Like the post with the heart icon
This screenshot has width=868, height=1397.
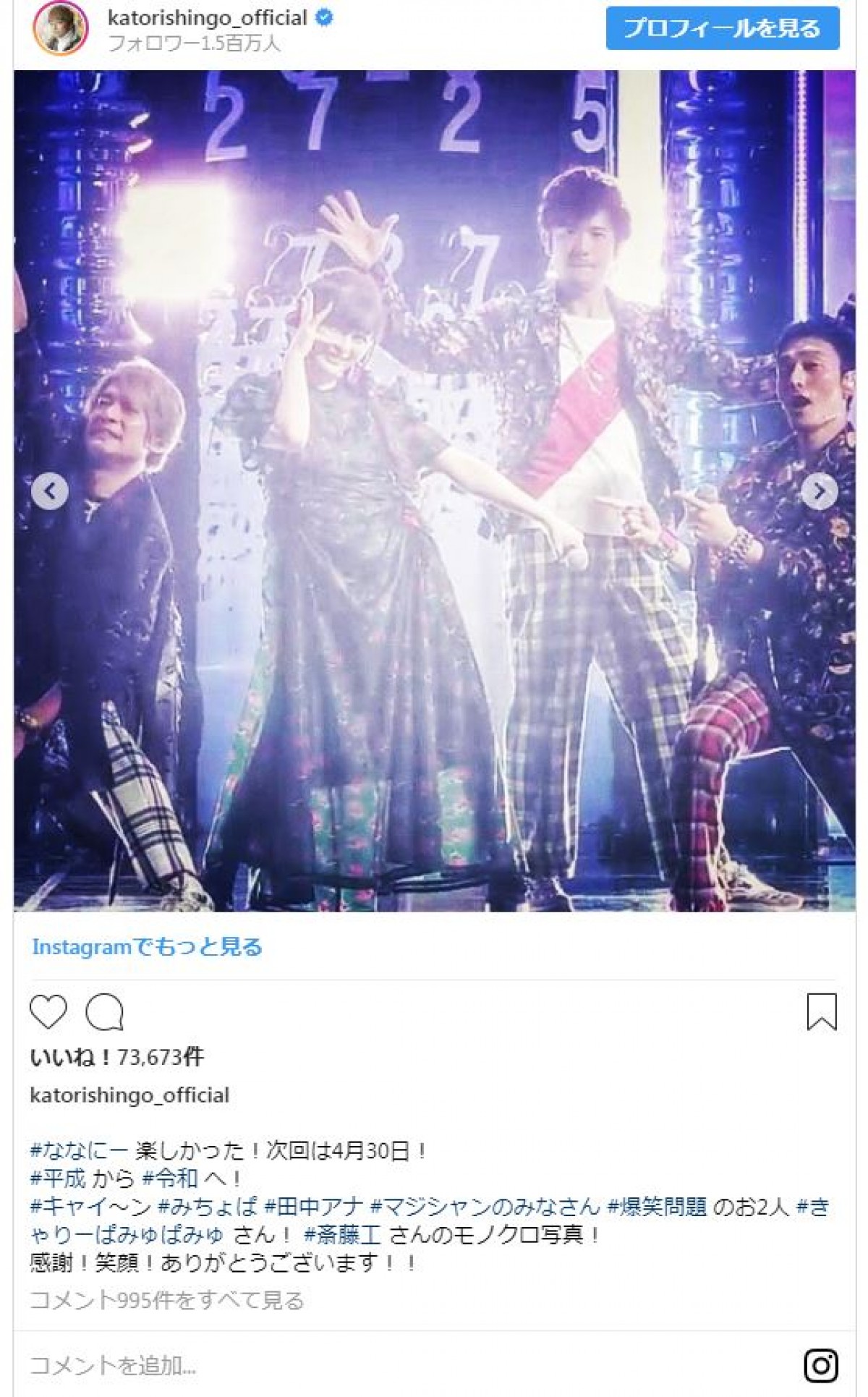pyautogui.click(x=48, y=1011)
